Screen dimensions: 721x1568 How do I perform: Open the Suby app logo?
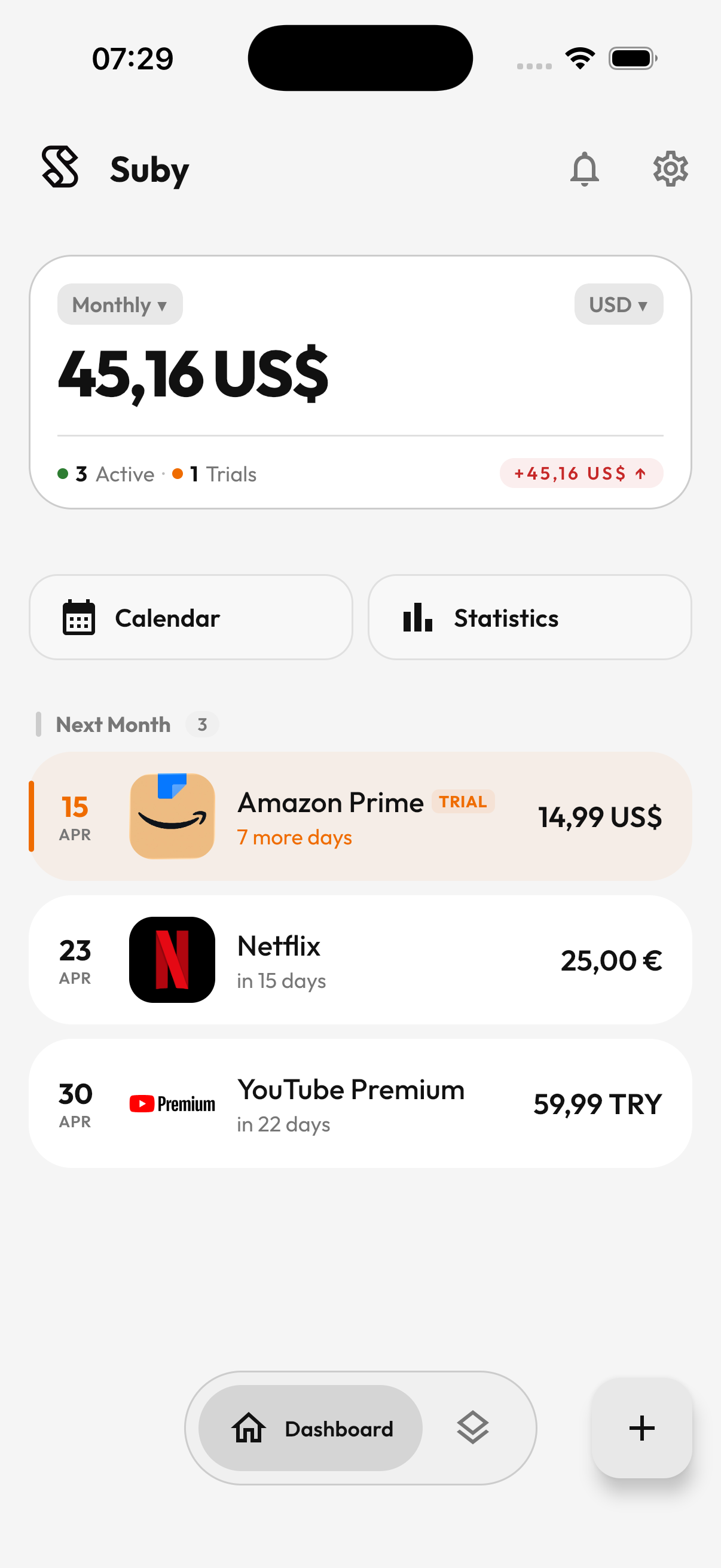[x=60, y=169]
